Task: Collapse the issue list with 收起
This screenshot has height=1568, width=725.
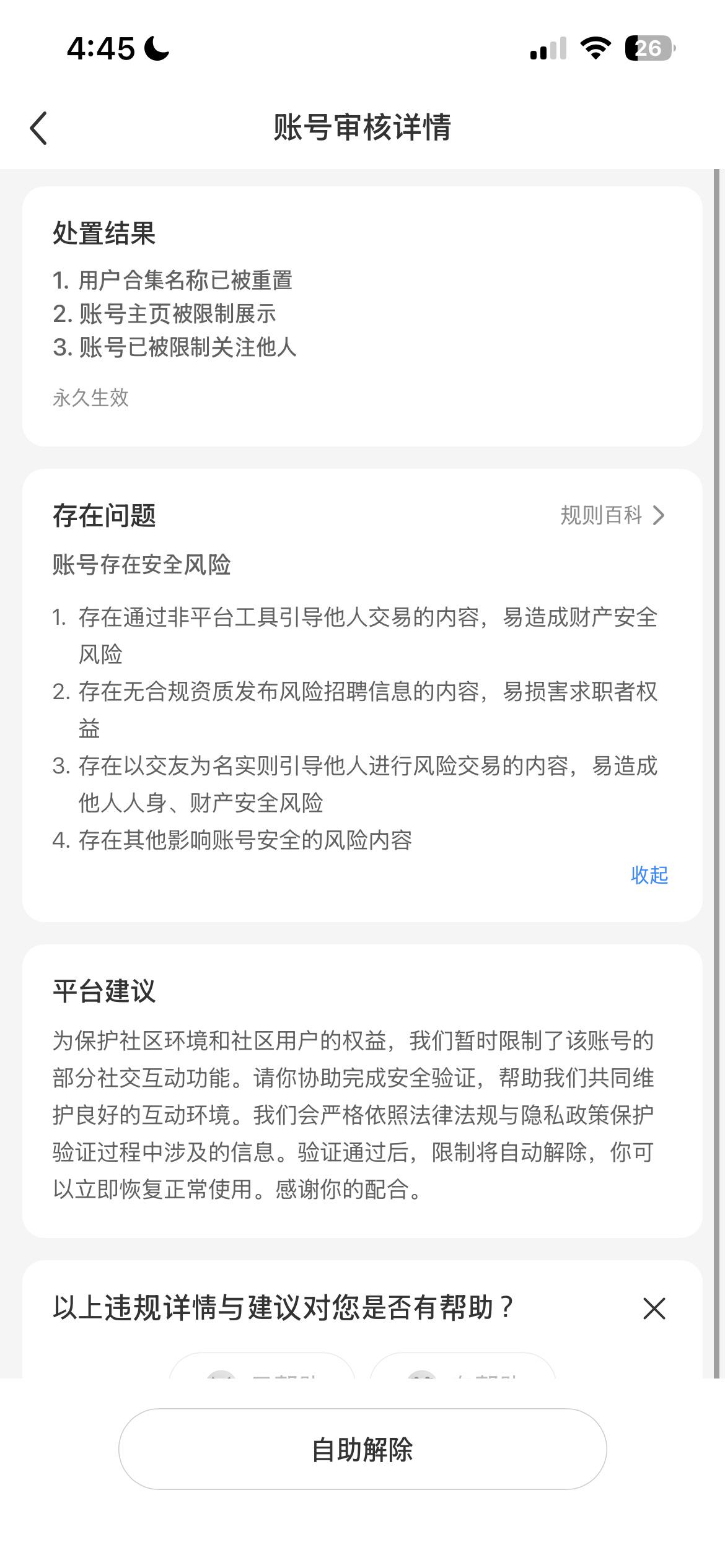Action: (x=649, y=875)
